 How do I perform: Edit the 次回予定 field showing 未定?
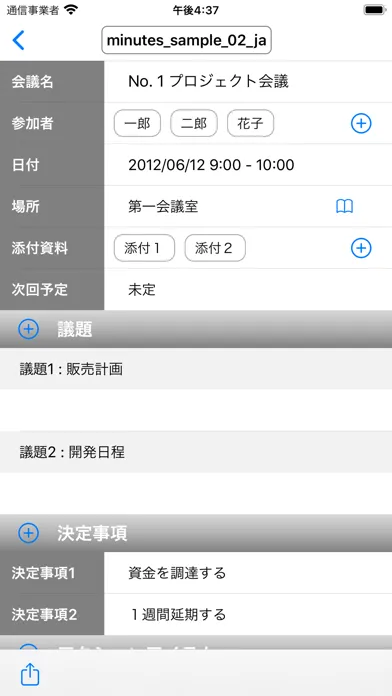point(248,290)
